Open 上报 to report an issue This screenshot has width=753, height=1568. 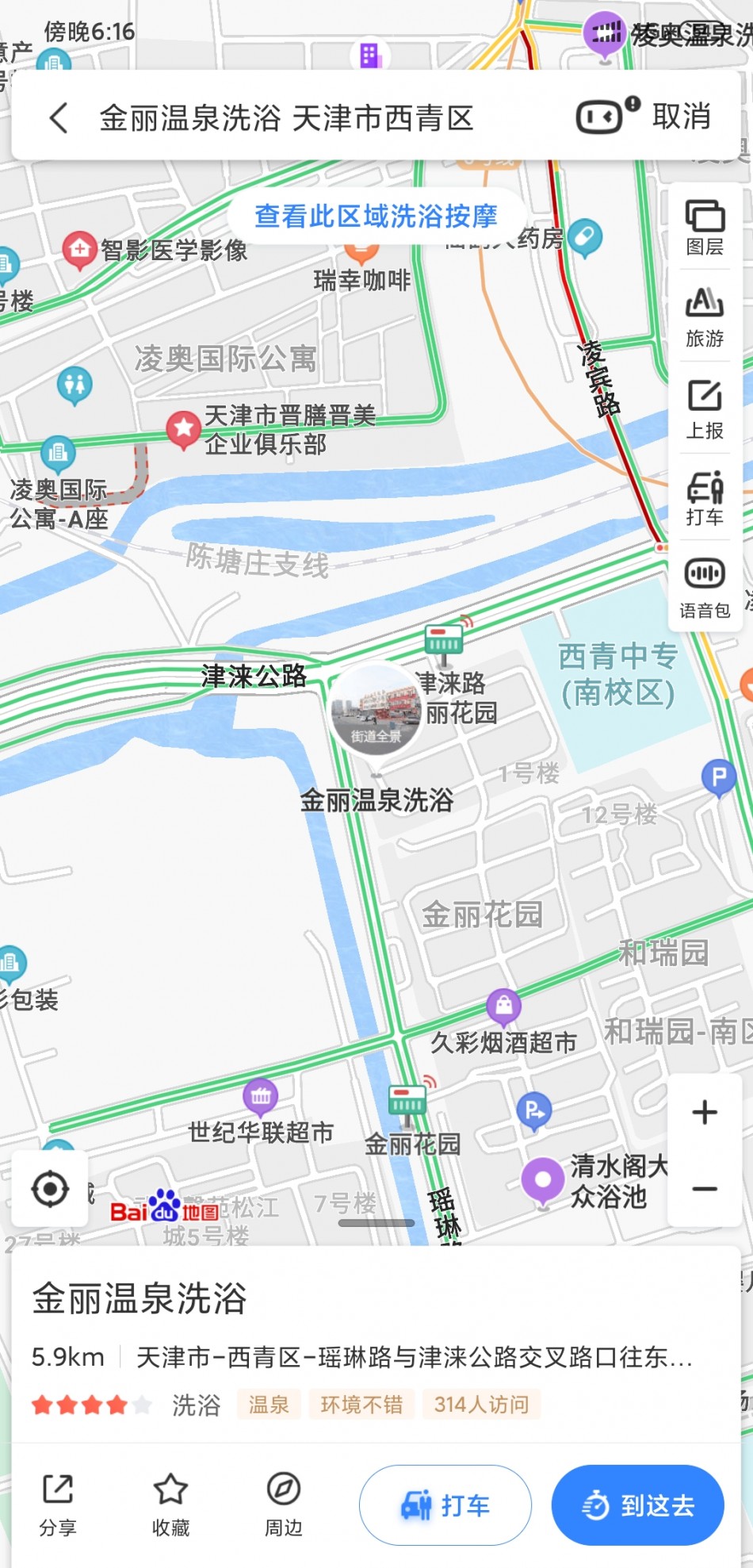[705, 409]
